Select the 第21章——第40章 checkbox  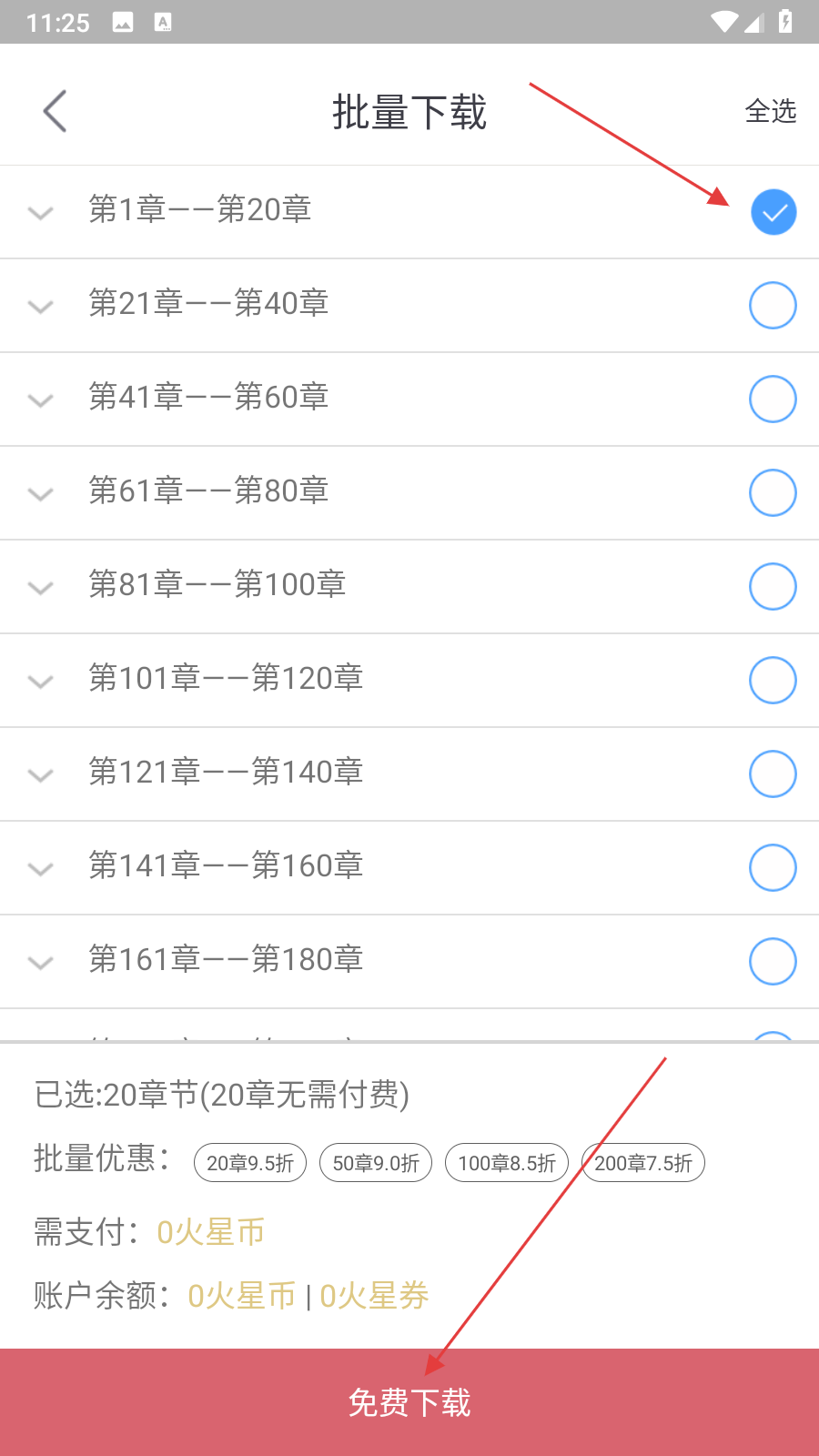(773, 306)
